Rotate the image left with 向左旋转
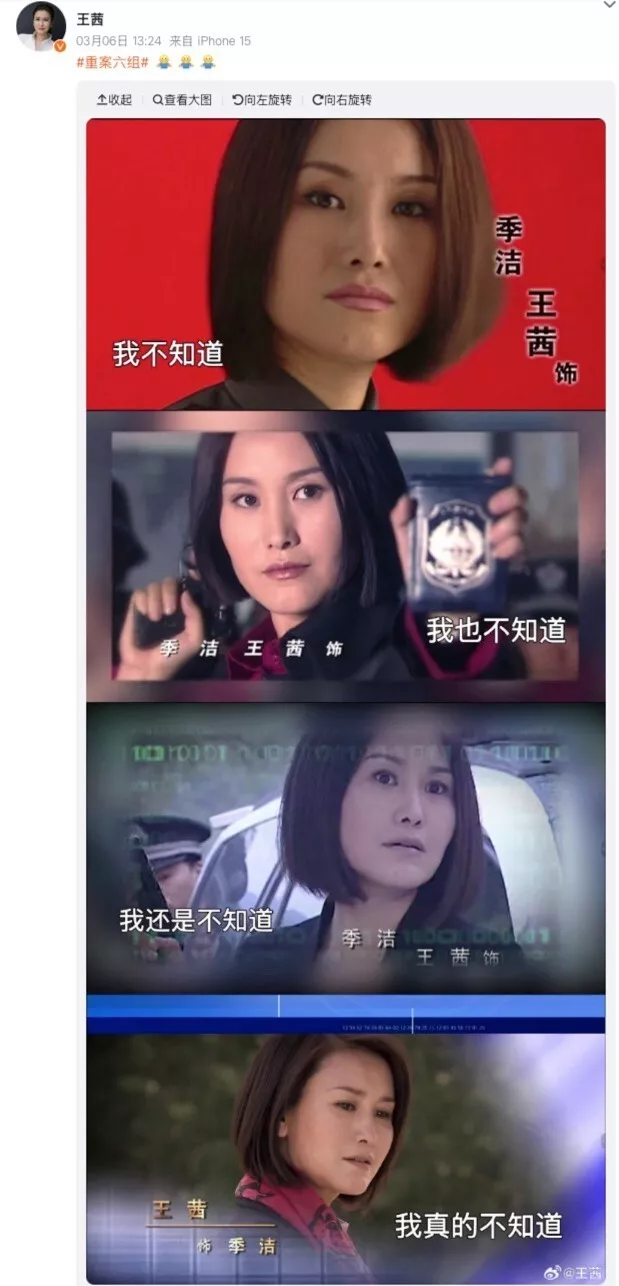 (x=262, y=100)
